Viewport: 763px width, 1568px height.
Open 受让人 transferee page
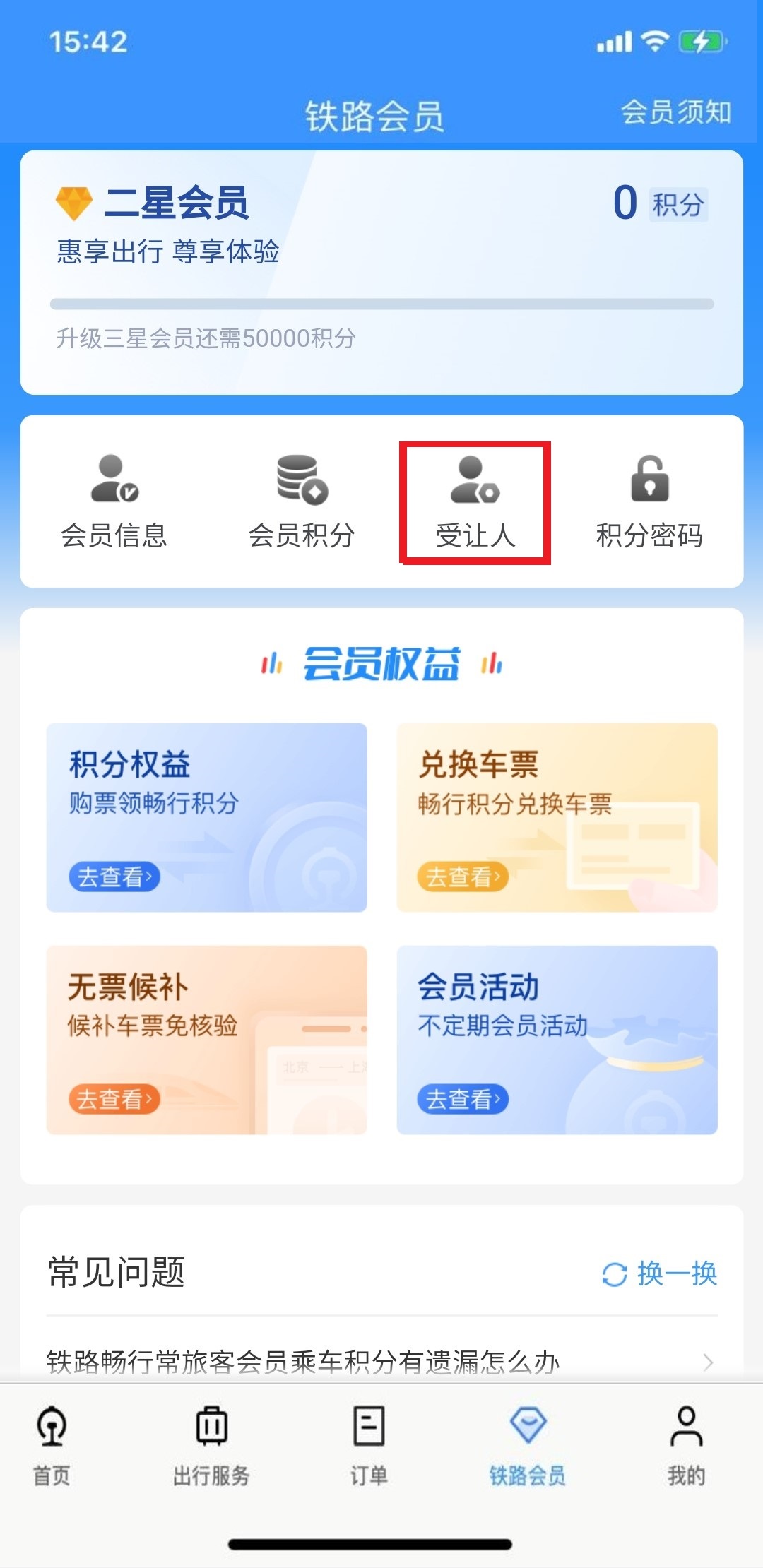tap(475, 503)
